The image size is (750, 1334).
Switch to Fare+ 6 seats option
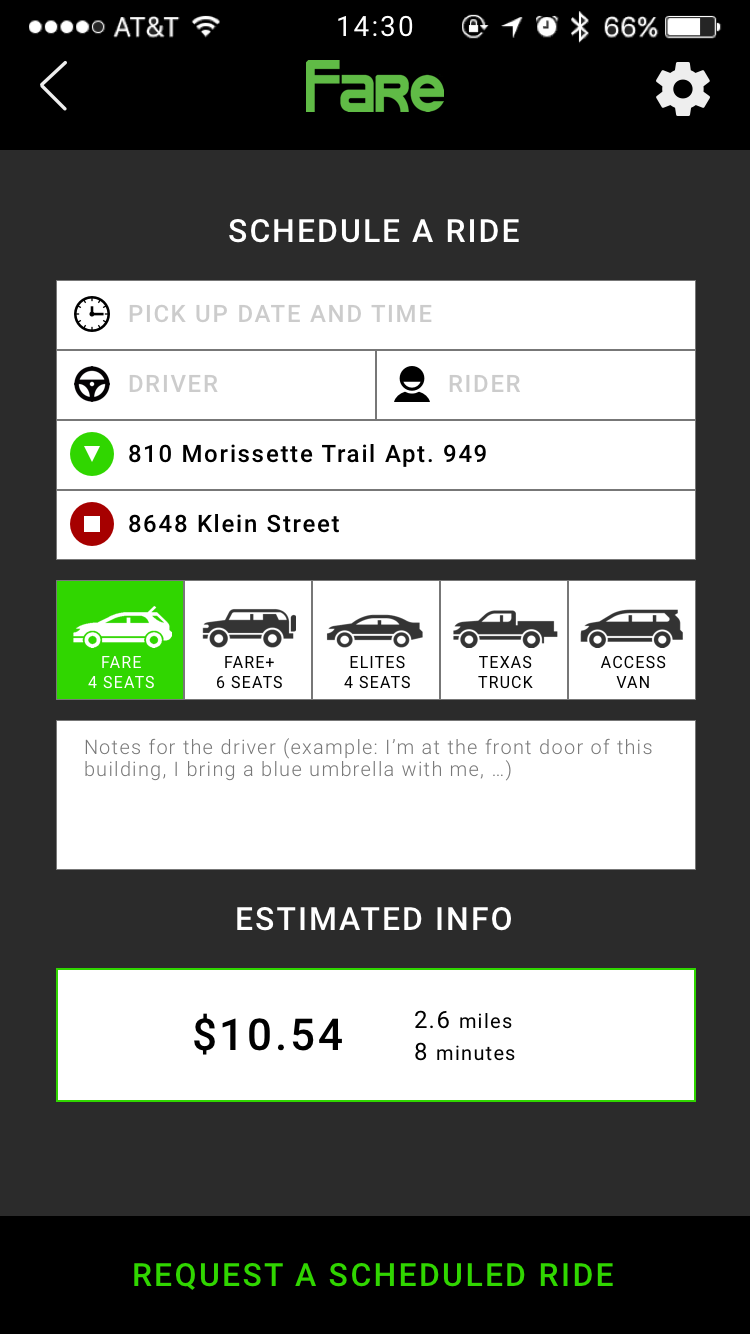249,640
